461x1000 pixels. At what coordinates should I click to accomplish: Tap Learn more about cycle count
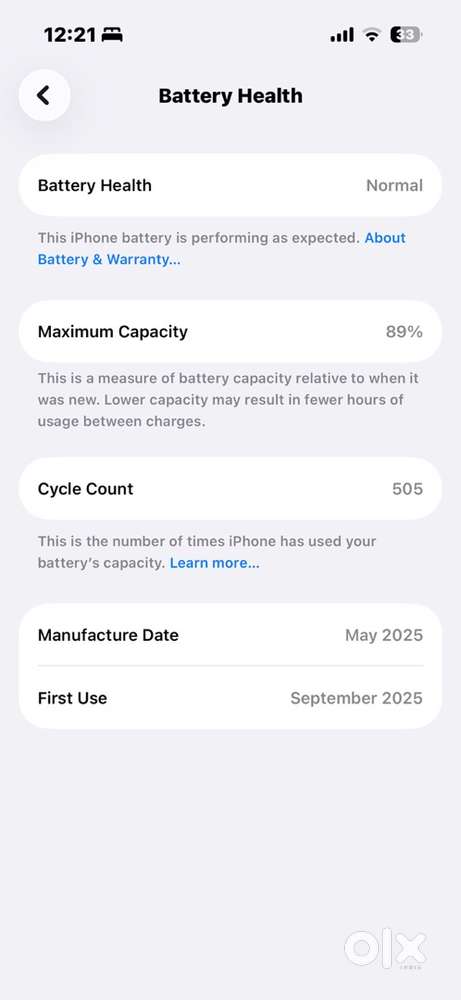pos(214,563)
